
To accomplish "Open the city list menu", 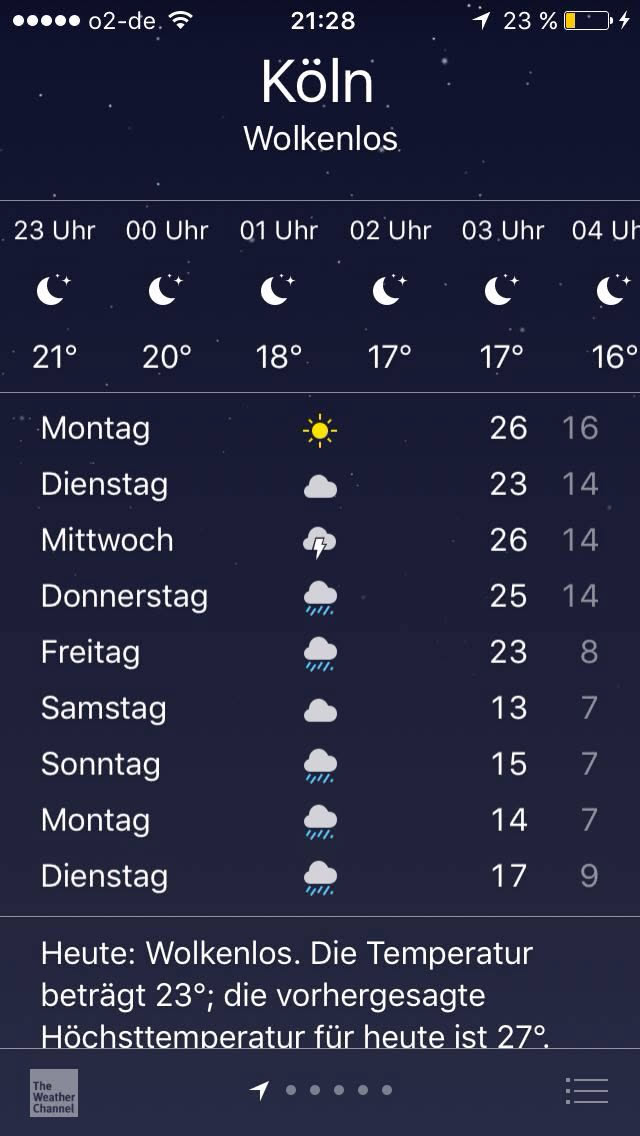I will pos(586,1090).
